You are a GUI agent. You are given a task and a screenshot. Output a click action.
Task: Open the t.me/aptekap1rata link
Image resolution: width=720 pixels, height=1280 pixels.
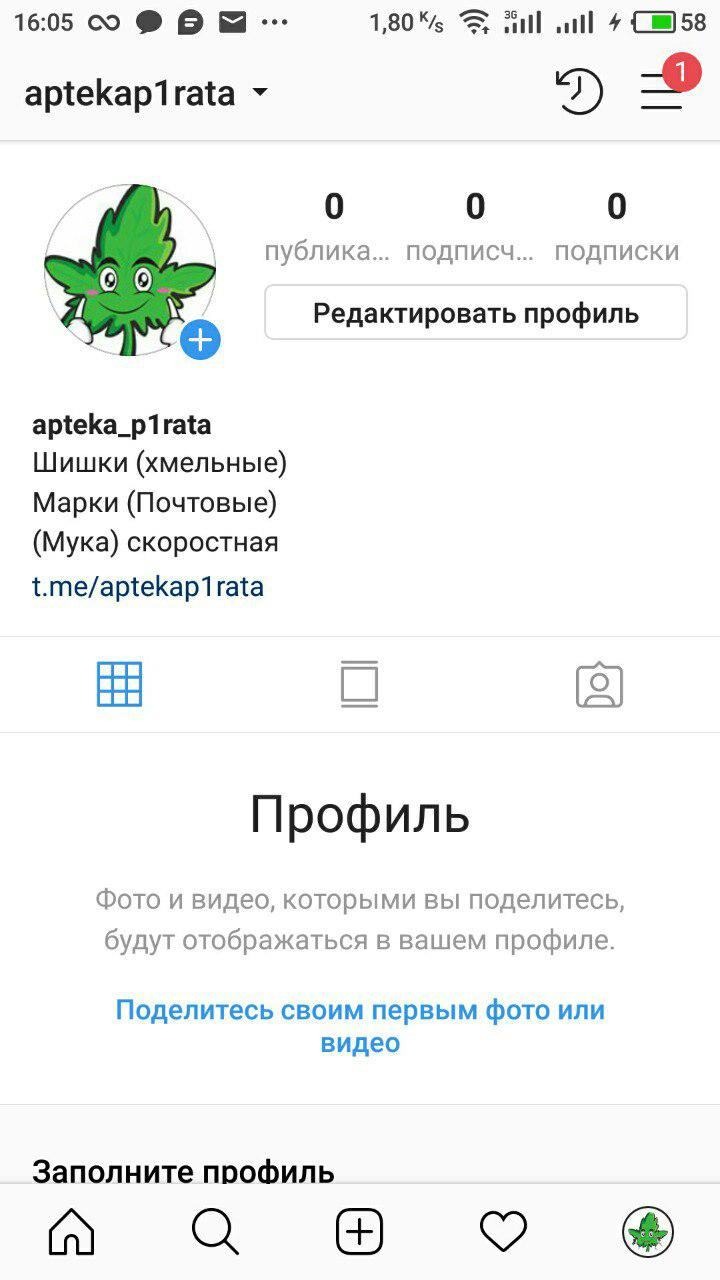(148, 586)
